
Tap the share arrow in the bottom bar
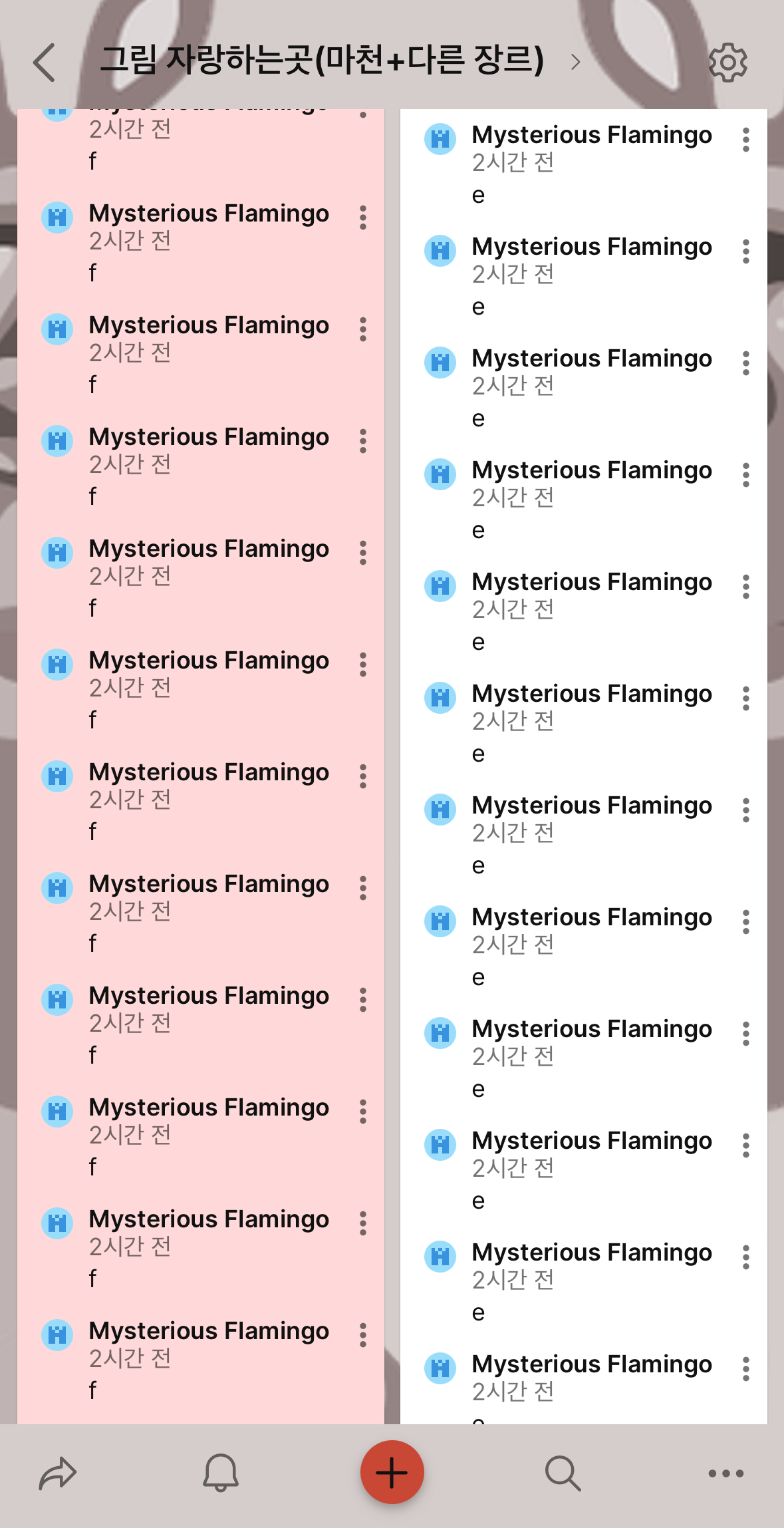[58, 1473]
